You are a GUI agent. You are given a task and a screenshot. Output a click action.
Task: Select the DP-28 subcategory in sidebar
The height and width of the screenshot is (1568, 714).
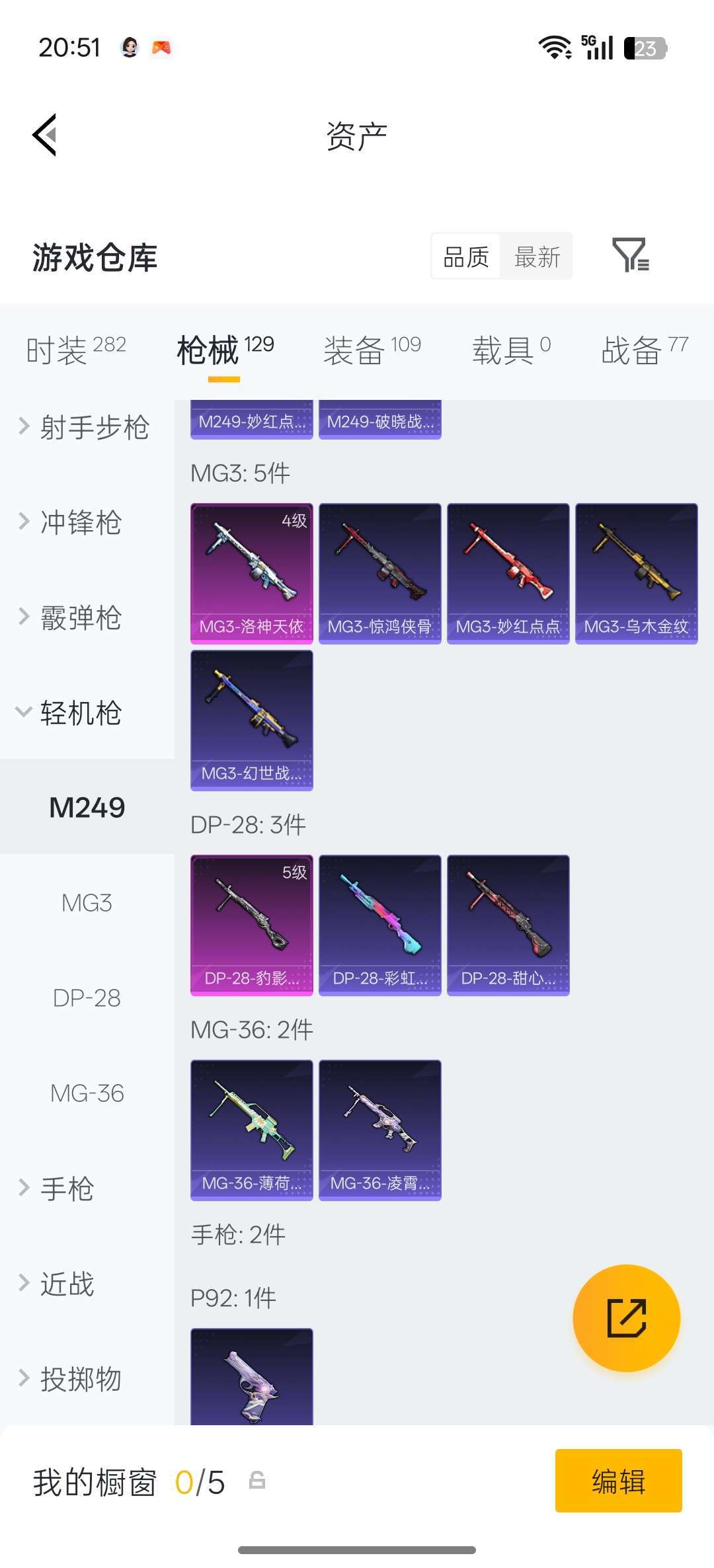(86, 998)
